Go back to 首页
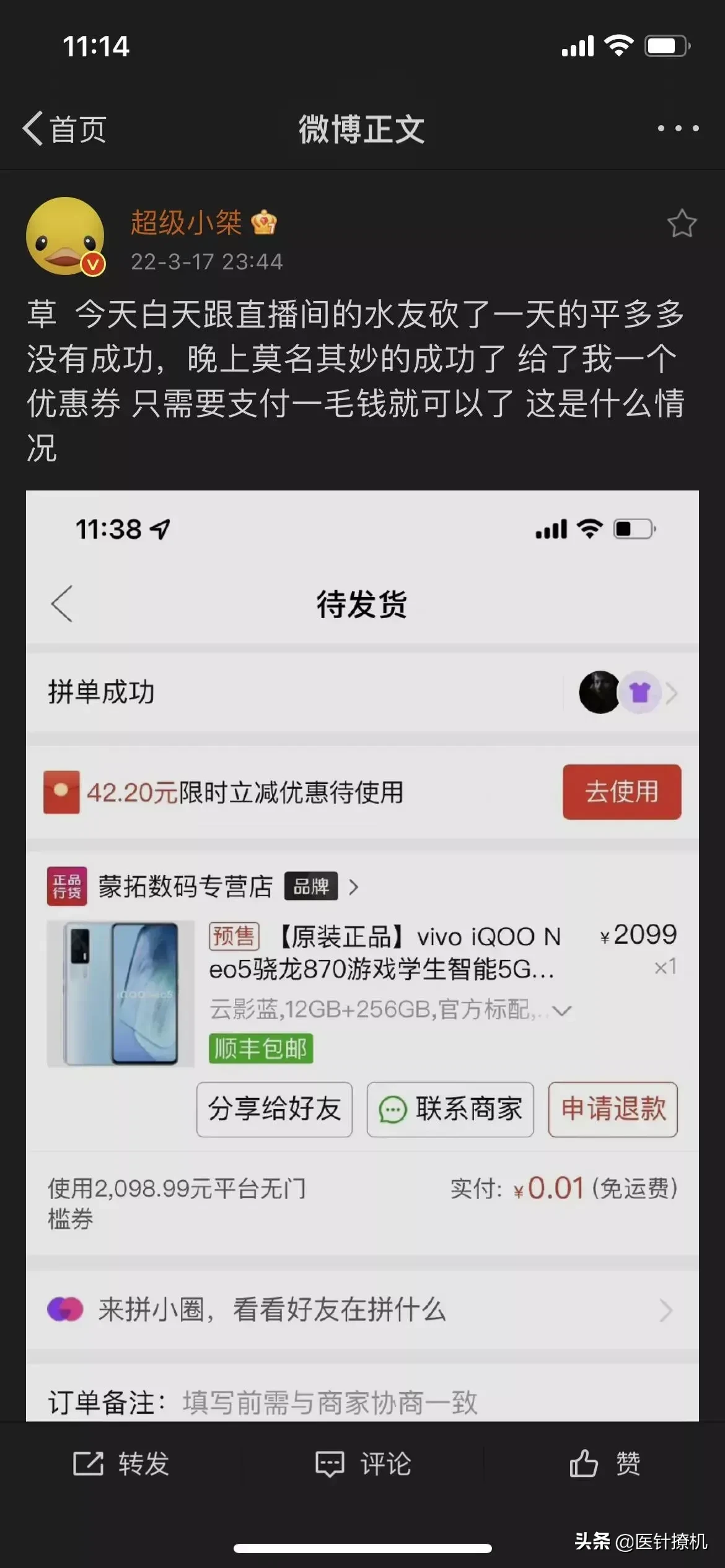Screen dimensions: 725x1568 click(x=64, y=129)
